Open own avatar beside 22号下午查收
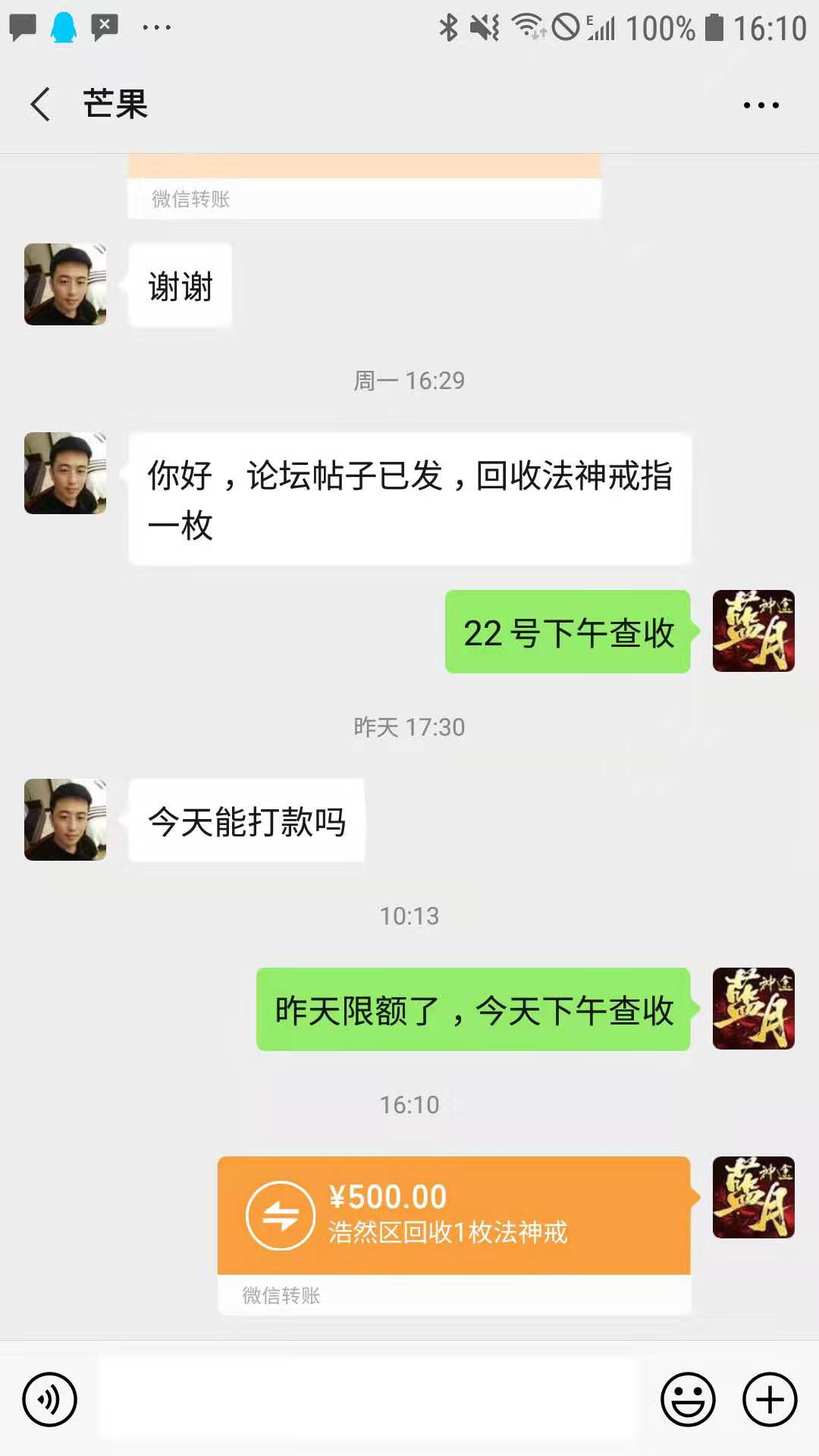Image resolution: width=819 pixels, height=1456 pixels. (x=753, y=631)
